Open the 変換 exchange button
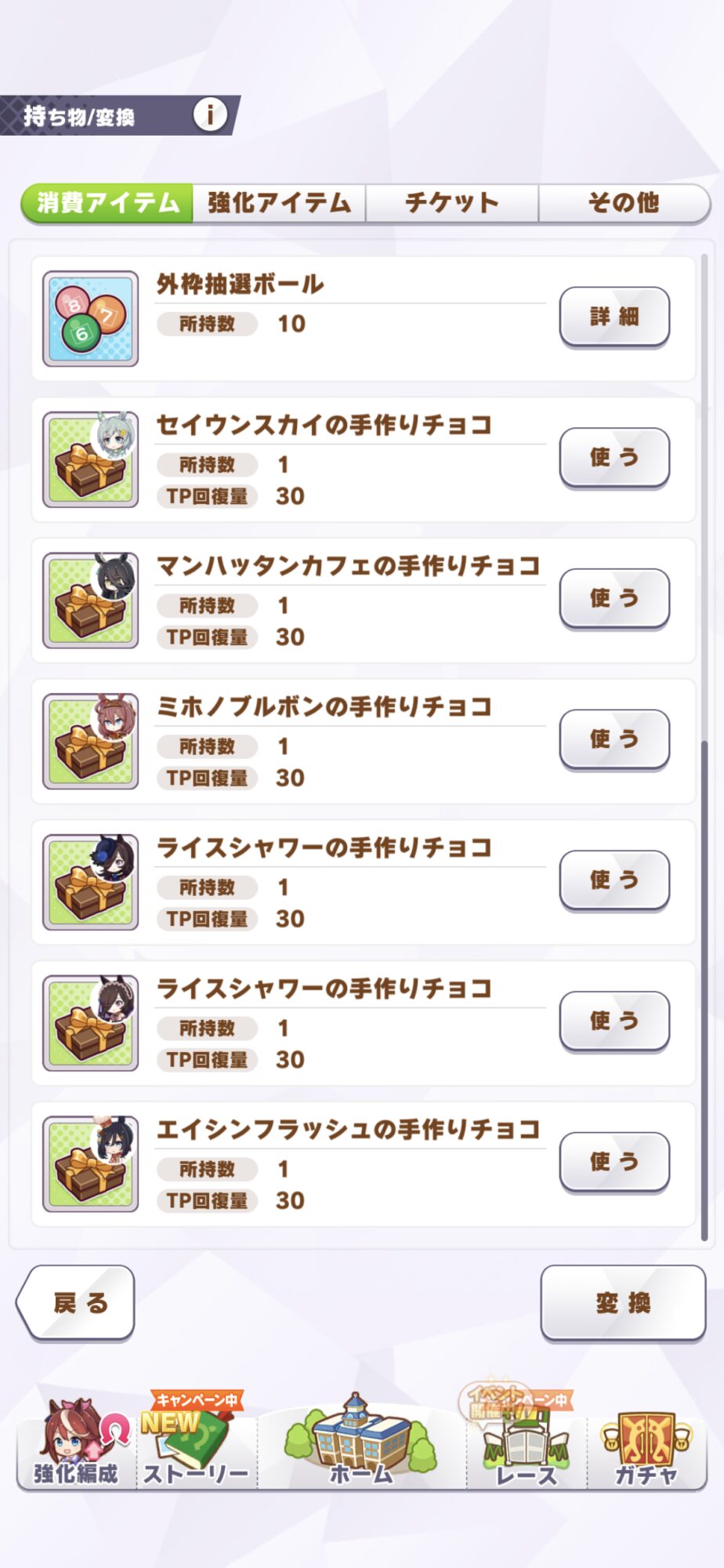 click(x=623, y=1303)
